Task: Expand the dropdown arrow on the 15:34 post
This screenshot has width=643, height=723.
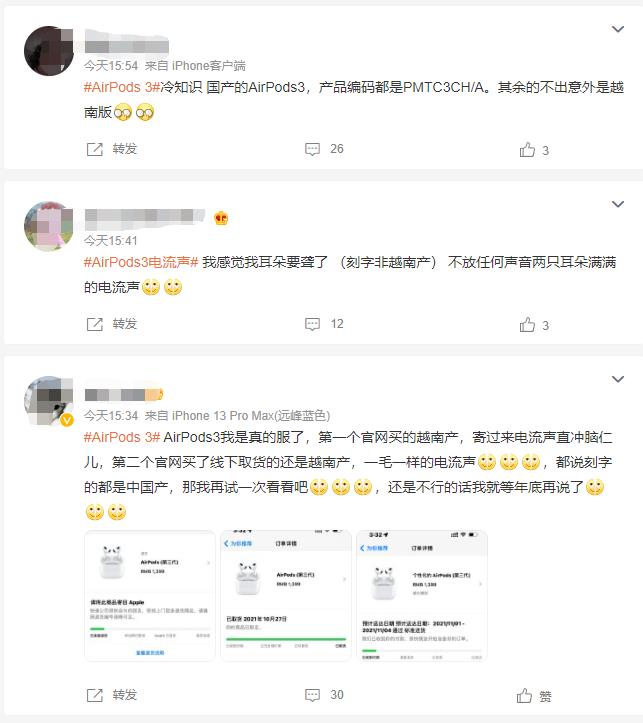Action: click(617, 379)
